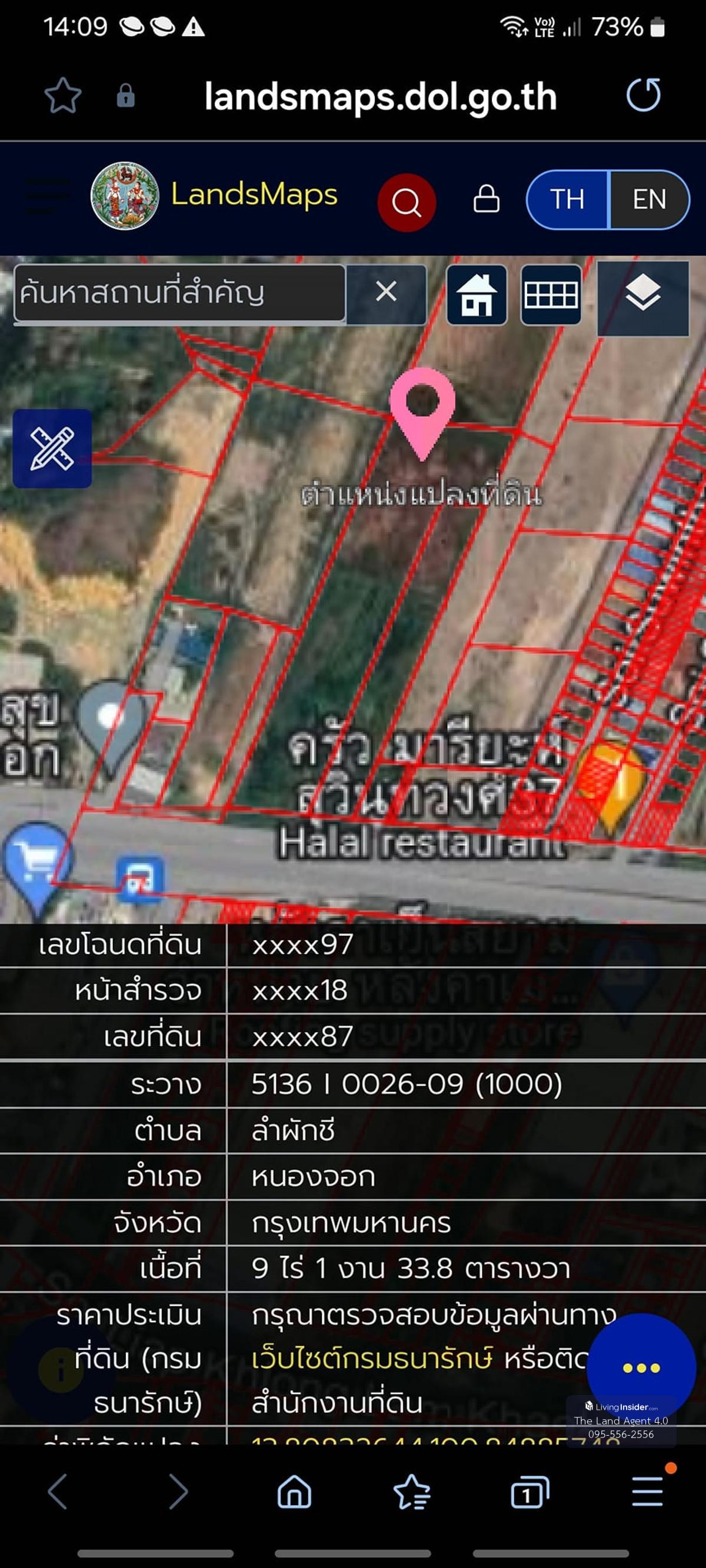The height and width of the screenshot is (1568, 706).
Task: Focus the important place search field
Action: [179, 293]
